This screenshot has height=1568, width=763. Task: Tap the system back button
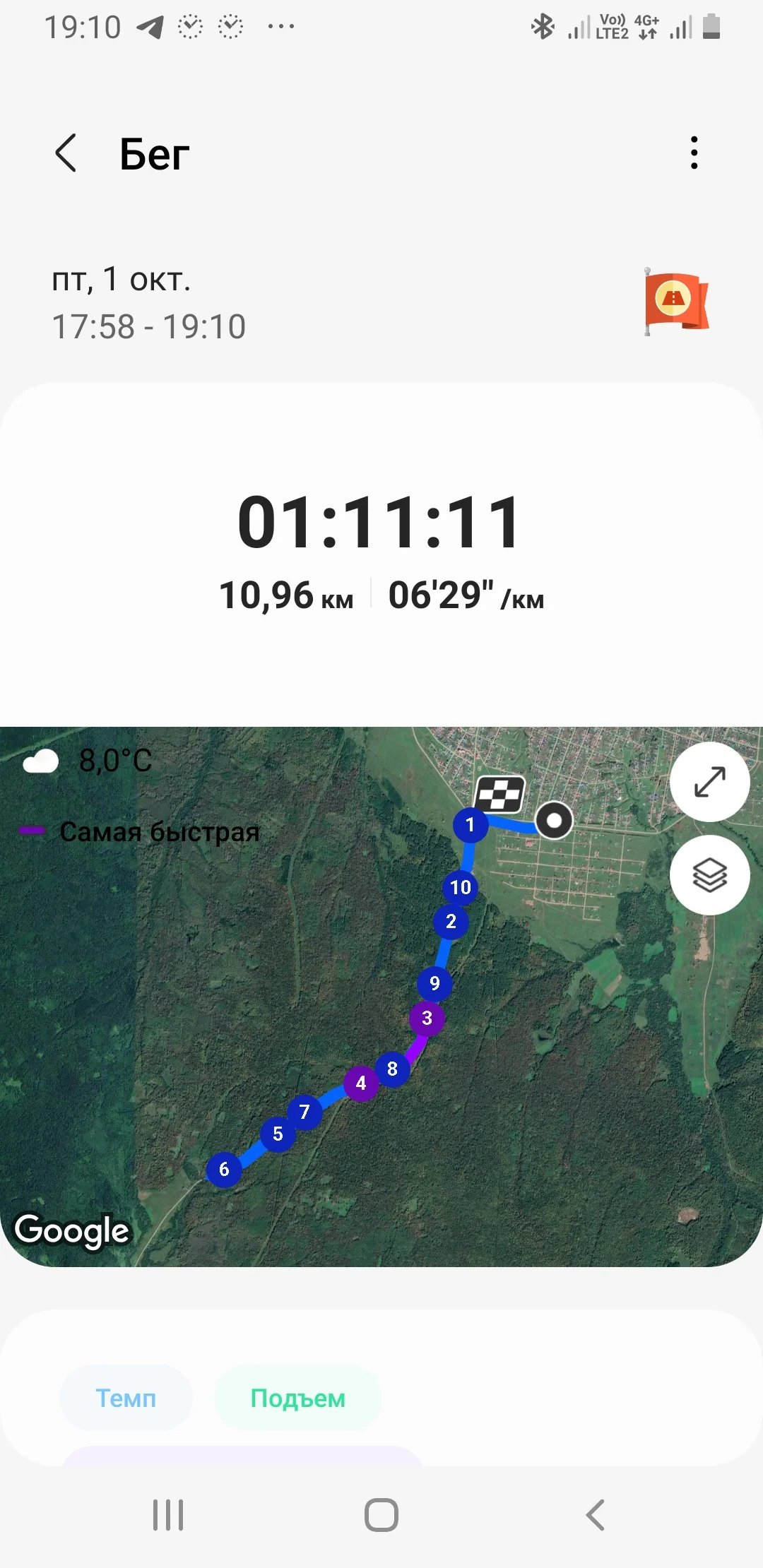pyautogui.click(x=596, y=1515)
